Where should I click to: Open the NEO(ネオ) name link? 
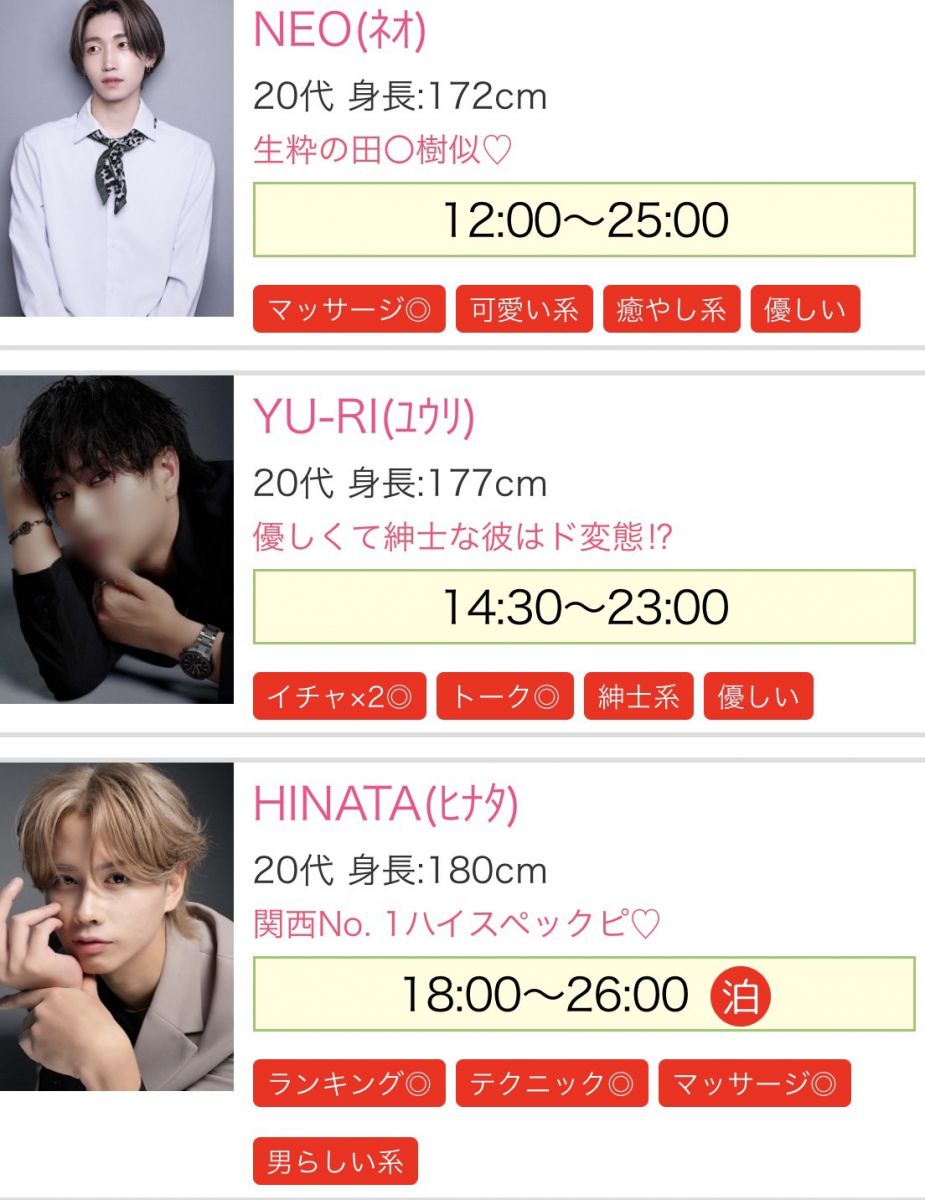point(340,31)
